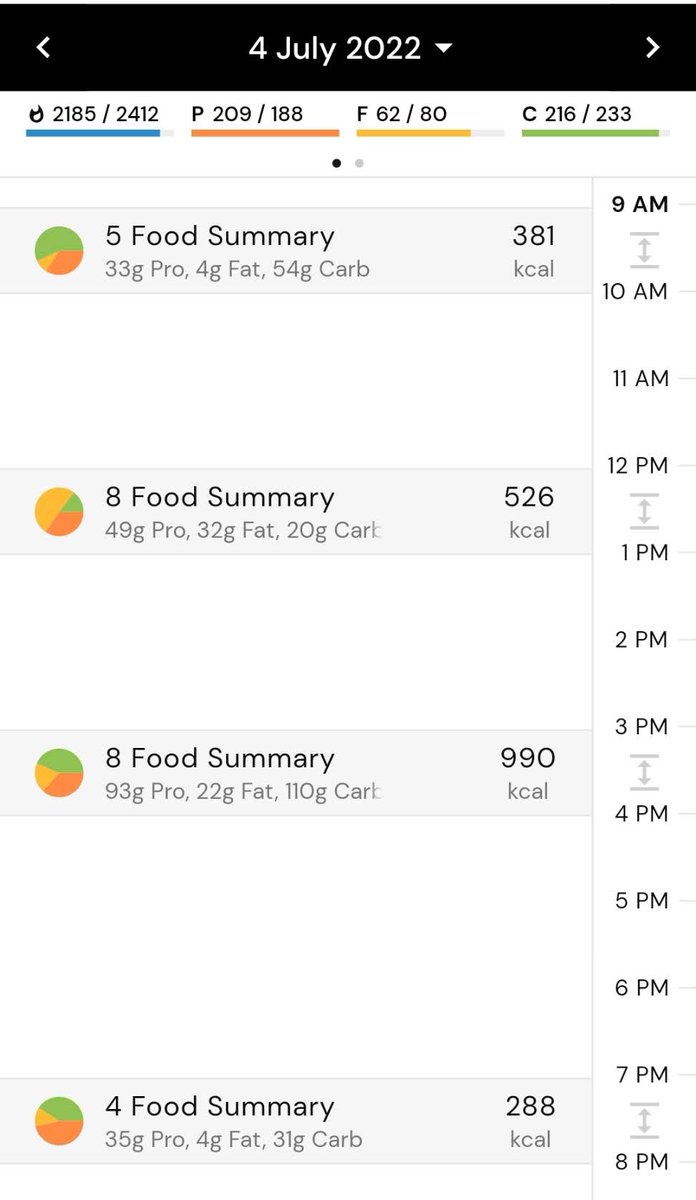Switch to the second macro summary page dot
Image resolution: width=696 pixels, height=1200 pixels.
359,163
